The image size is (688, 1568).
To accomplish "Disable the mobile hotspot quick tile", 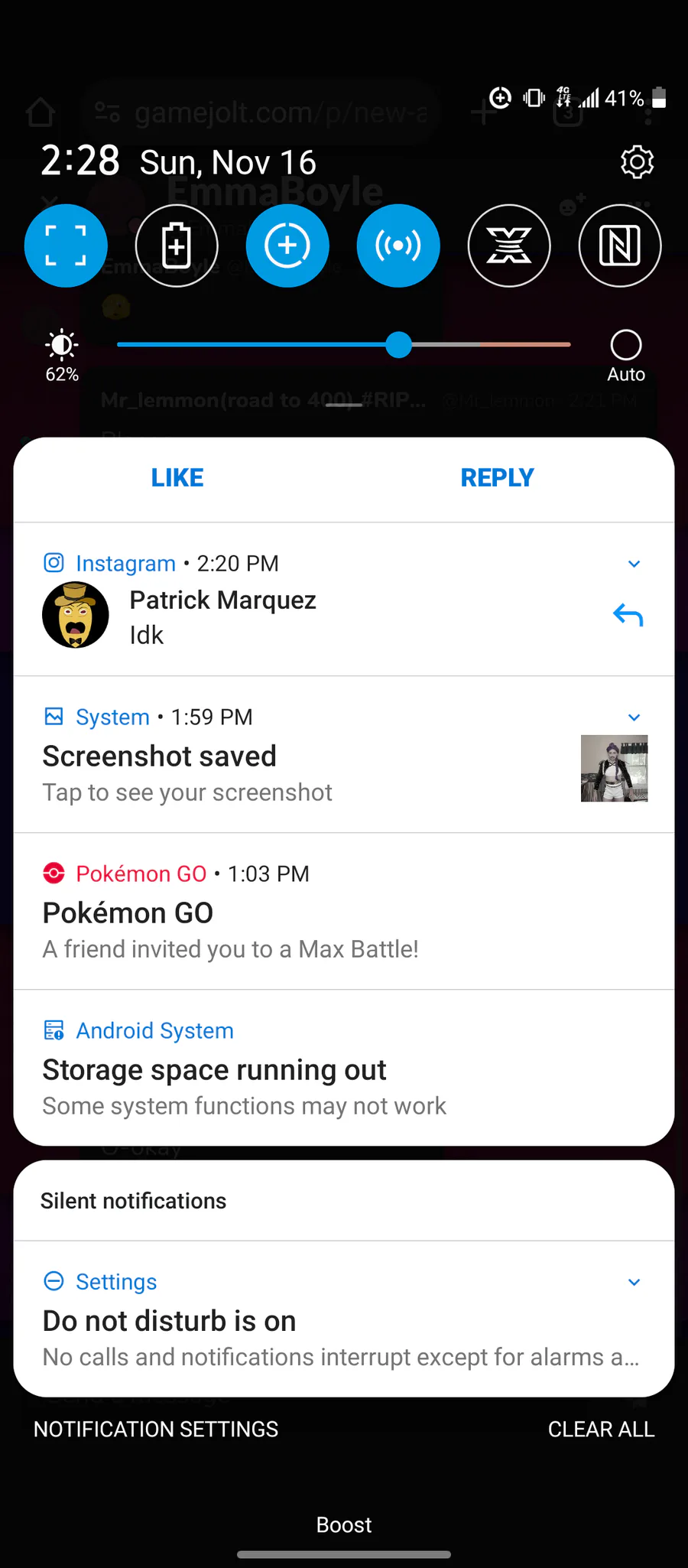I will [x=398, y=246].
